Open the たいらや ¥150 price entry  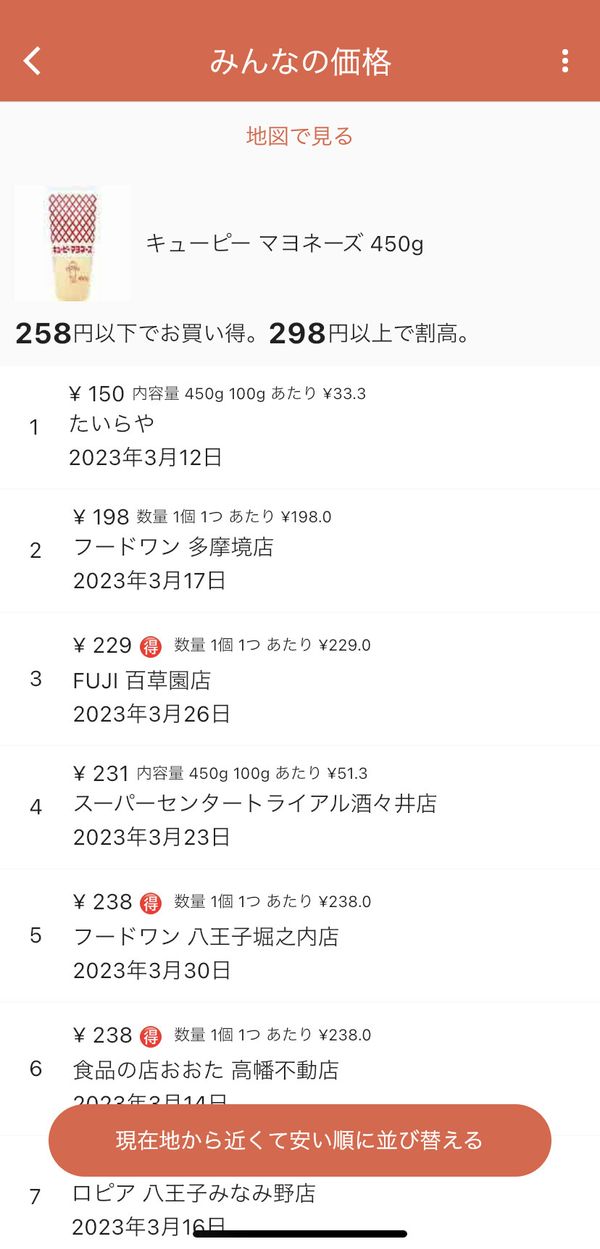point(300,427)
